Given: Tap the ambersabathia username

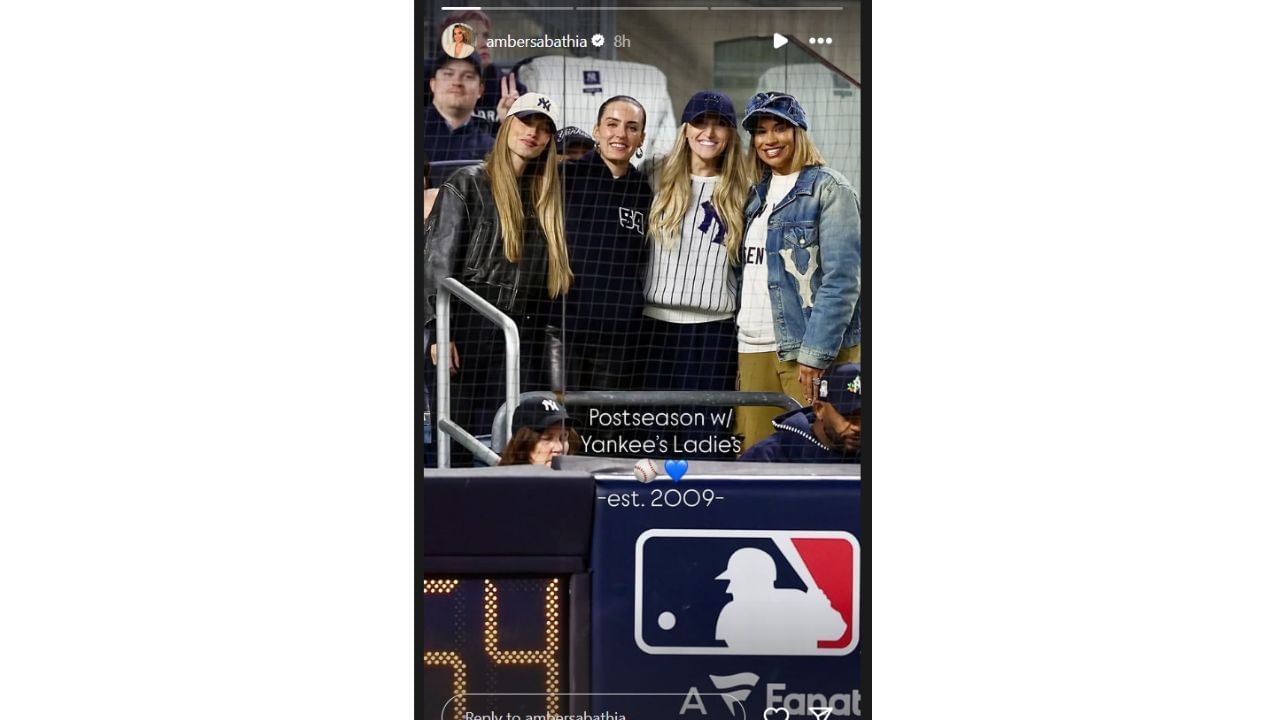Looking at the screenshot, I should (537, 41).
